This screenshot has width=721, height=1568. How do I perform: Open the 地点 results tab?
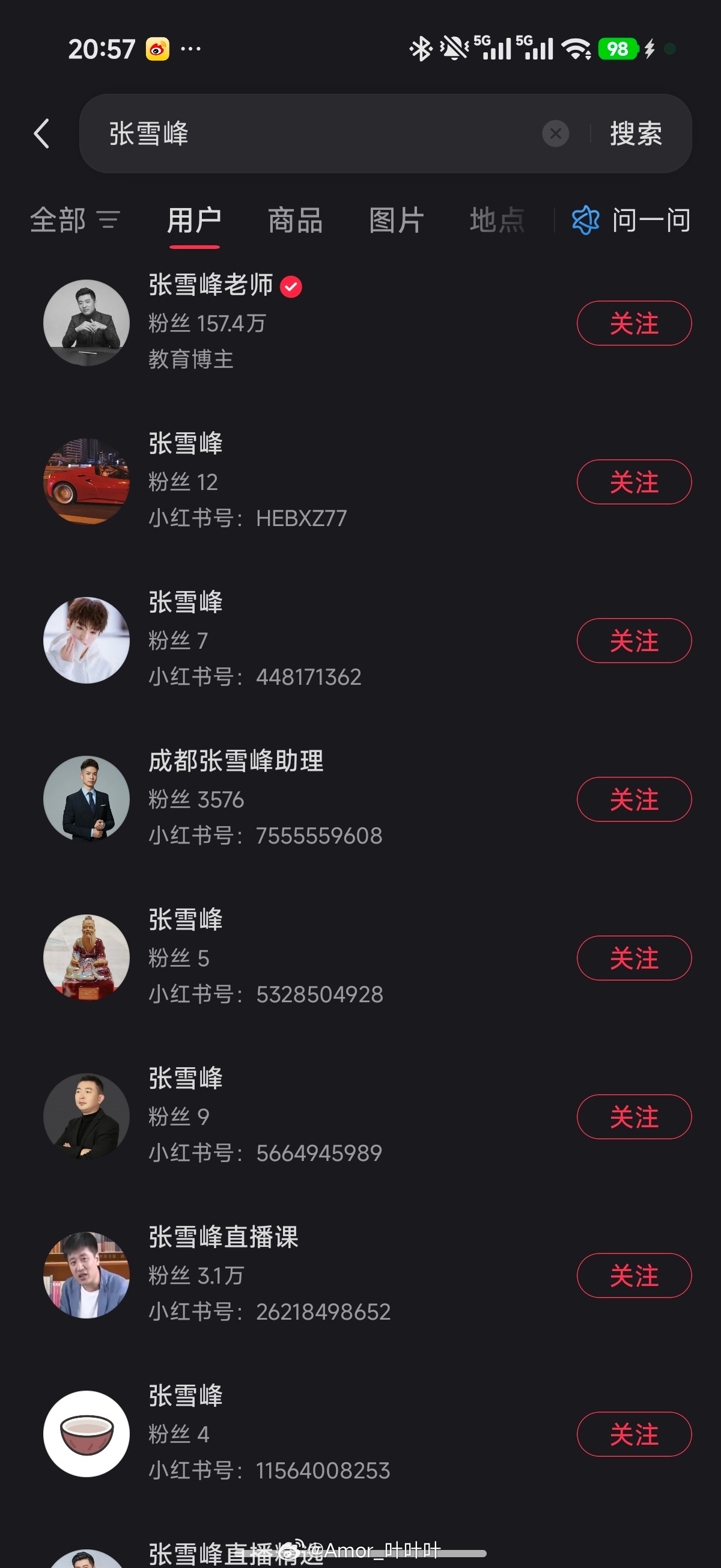tap(497, 221)
